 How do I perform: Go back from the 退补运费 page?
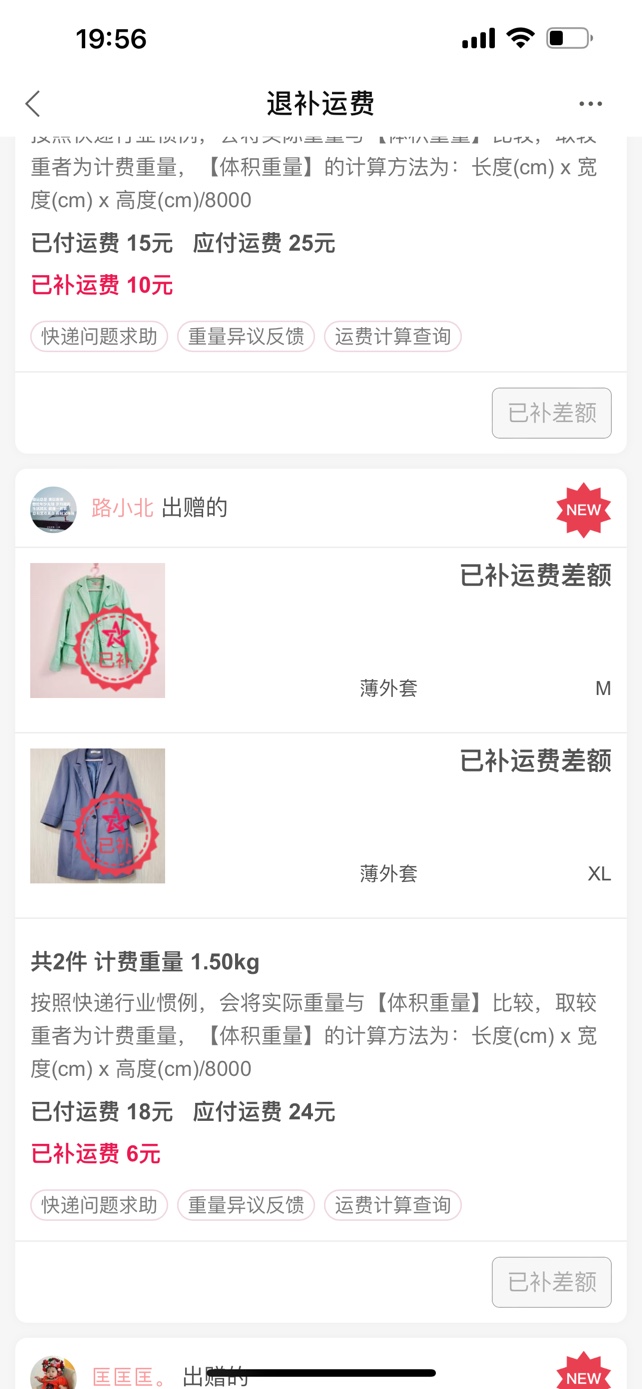click(x=33, y=104)
